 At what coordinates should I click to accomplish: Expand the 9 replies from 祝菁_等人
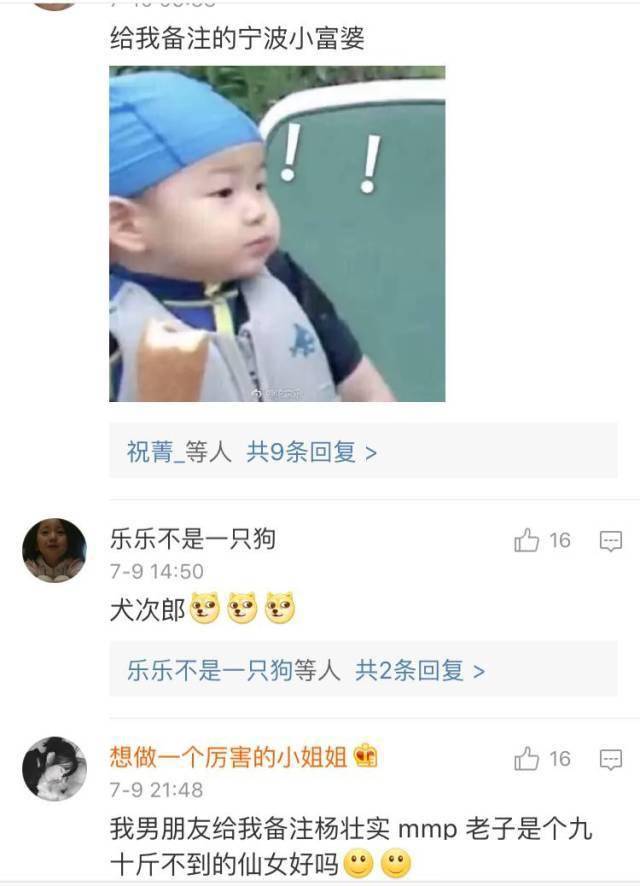pyautogui.click(x=252, y=452)
